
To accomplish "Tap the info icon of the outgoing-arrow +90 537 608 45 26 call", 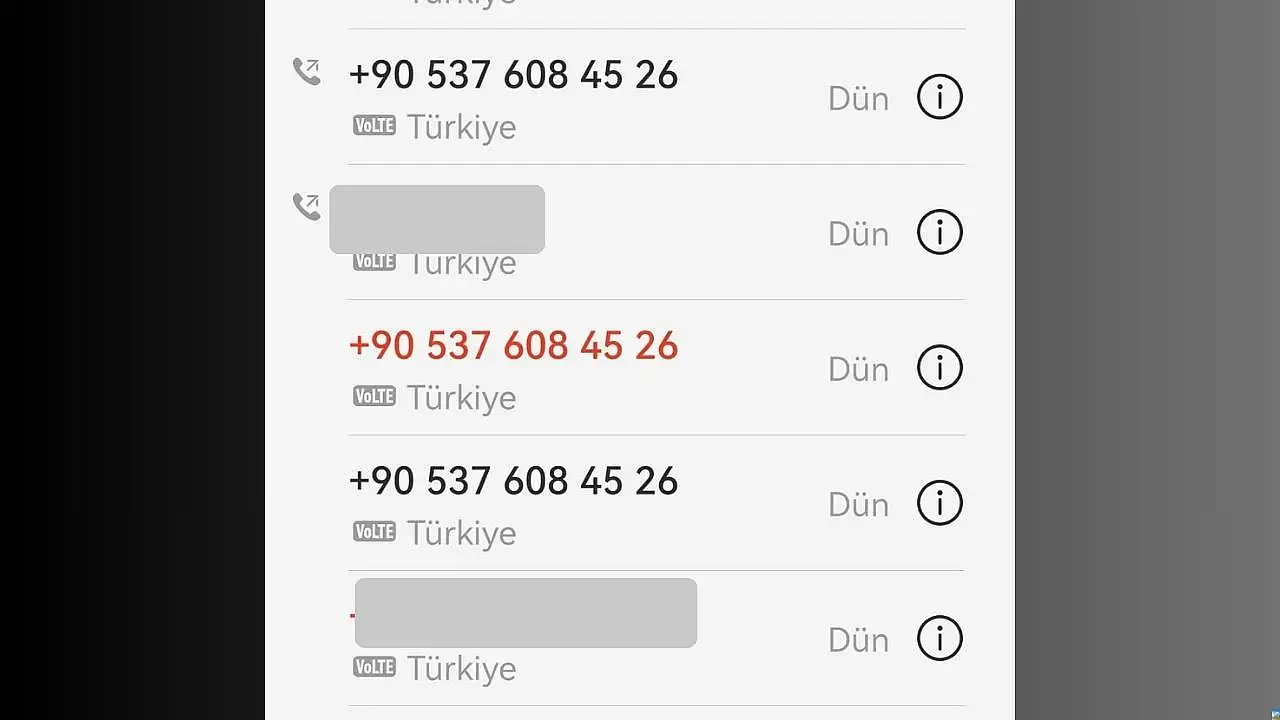I will 939,97.
